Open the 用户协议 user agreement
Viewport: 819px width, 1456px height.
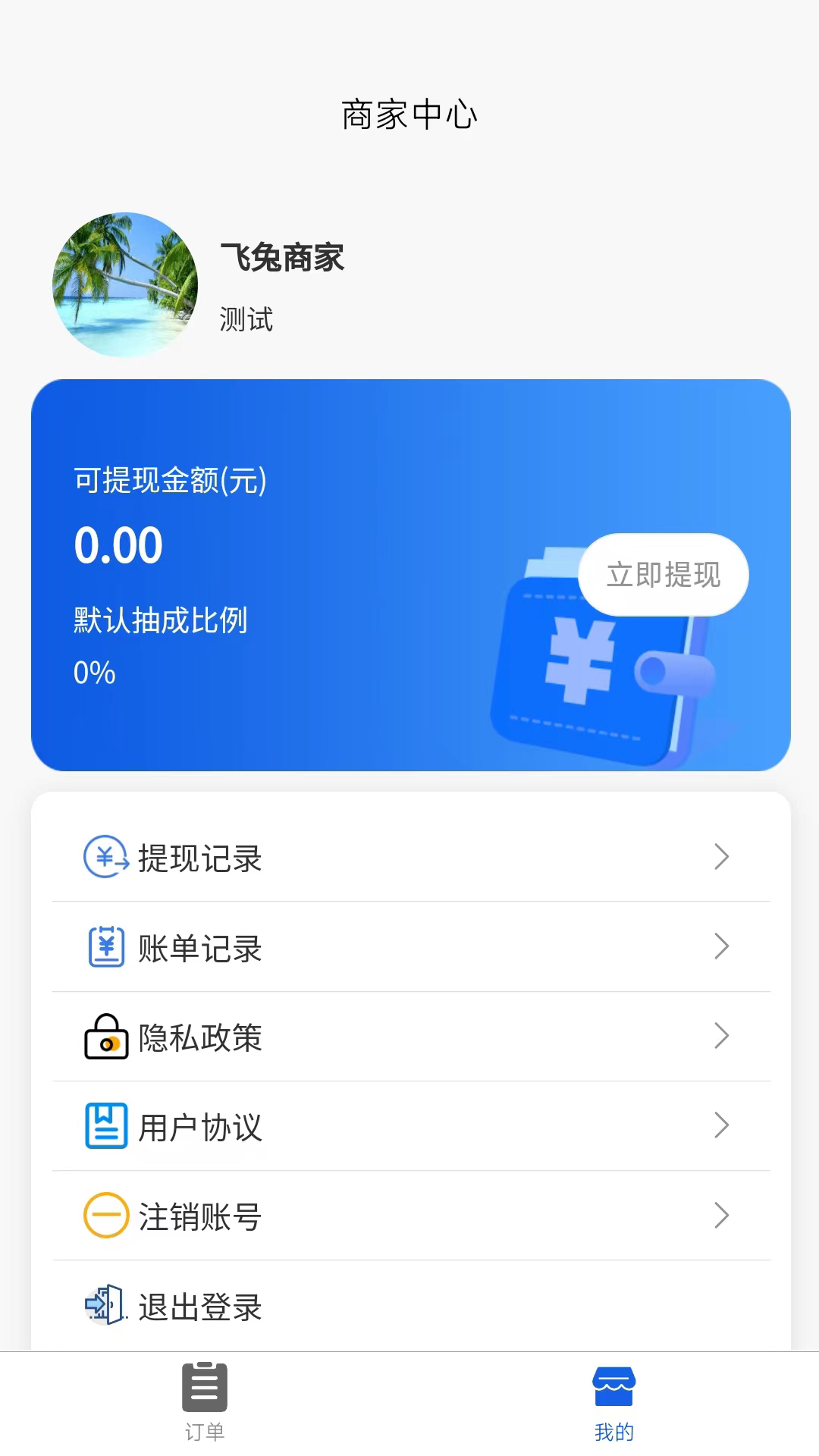click(199, 1127)
